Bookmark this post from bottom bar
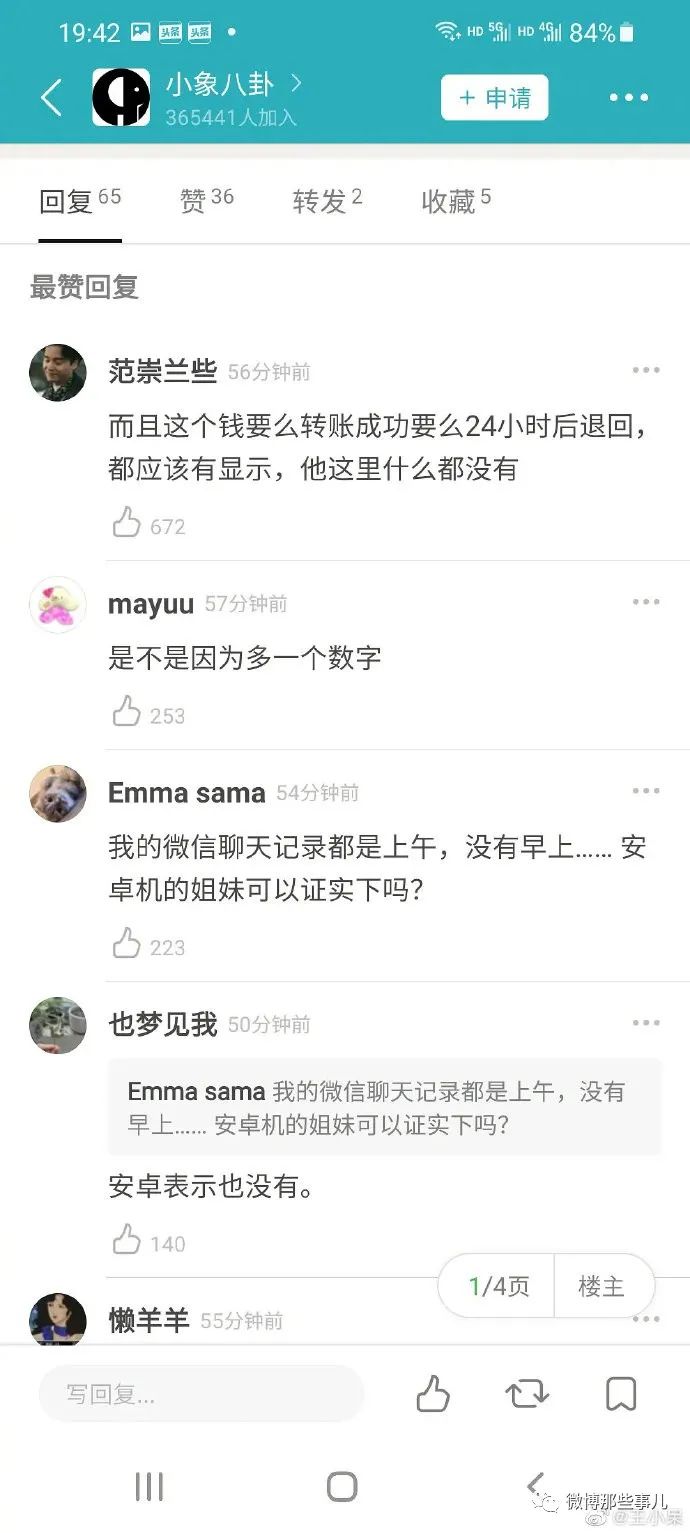The width and height of the screenshot is (690, 1533). click(x=621, y=1394)
